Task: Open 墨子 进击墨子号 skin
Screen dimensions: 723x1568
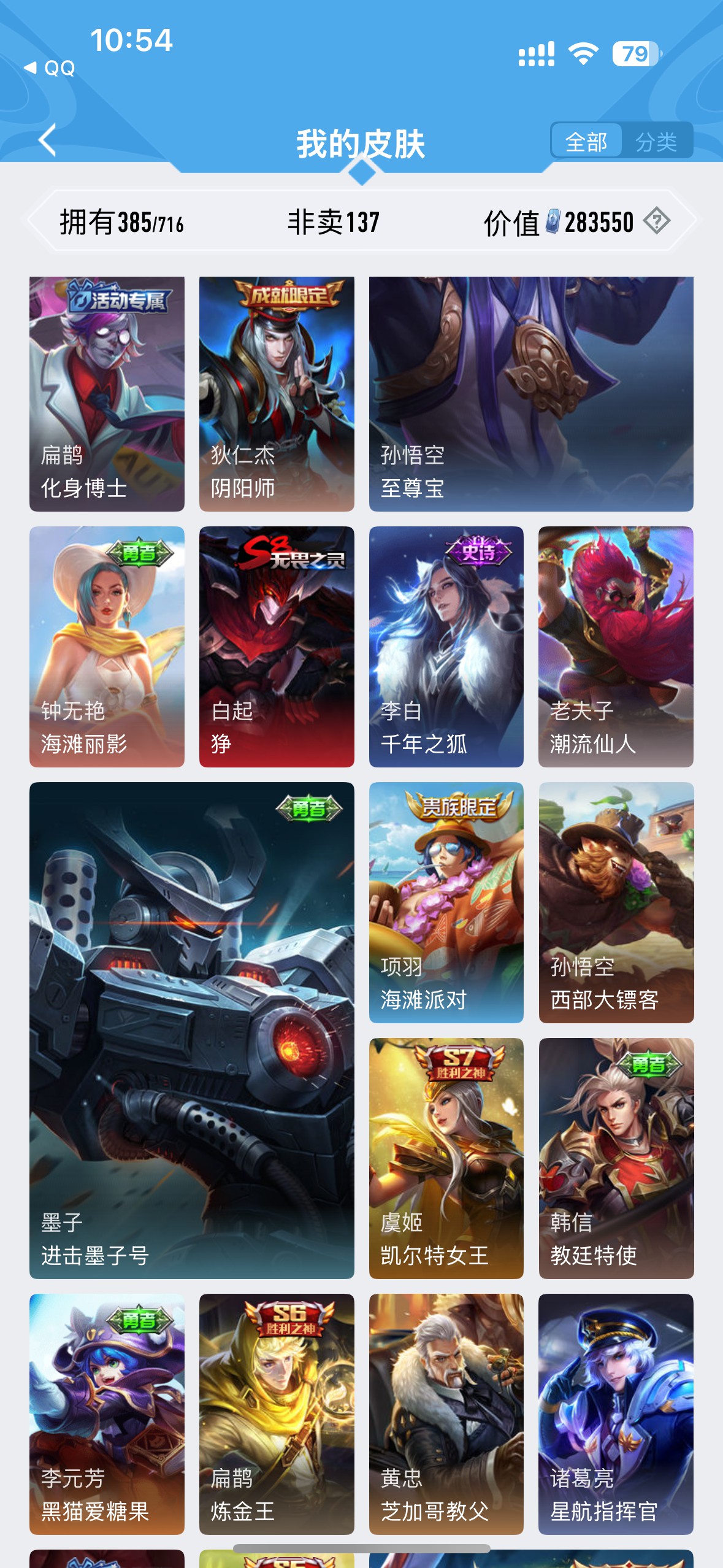Action: click(191, 1030)
